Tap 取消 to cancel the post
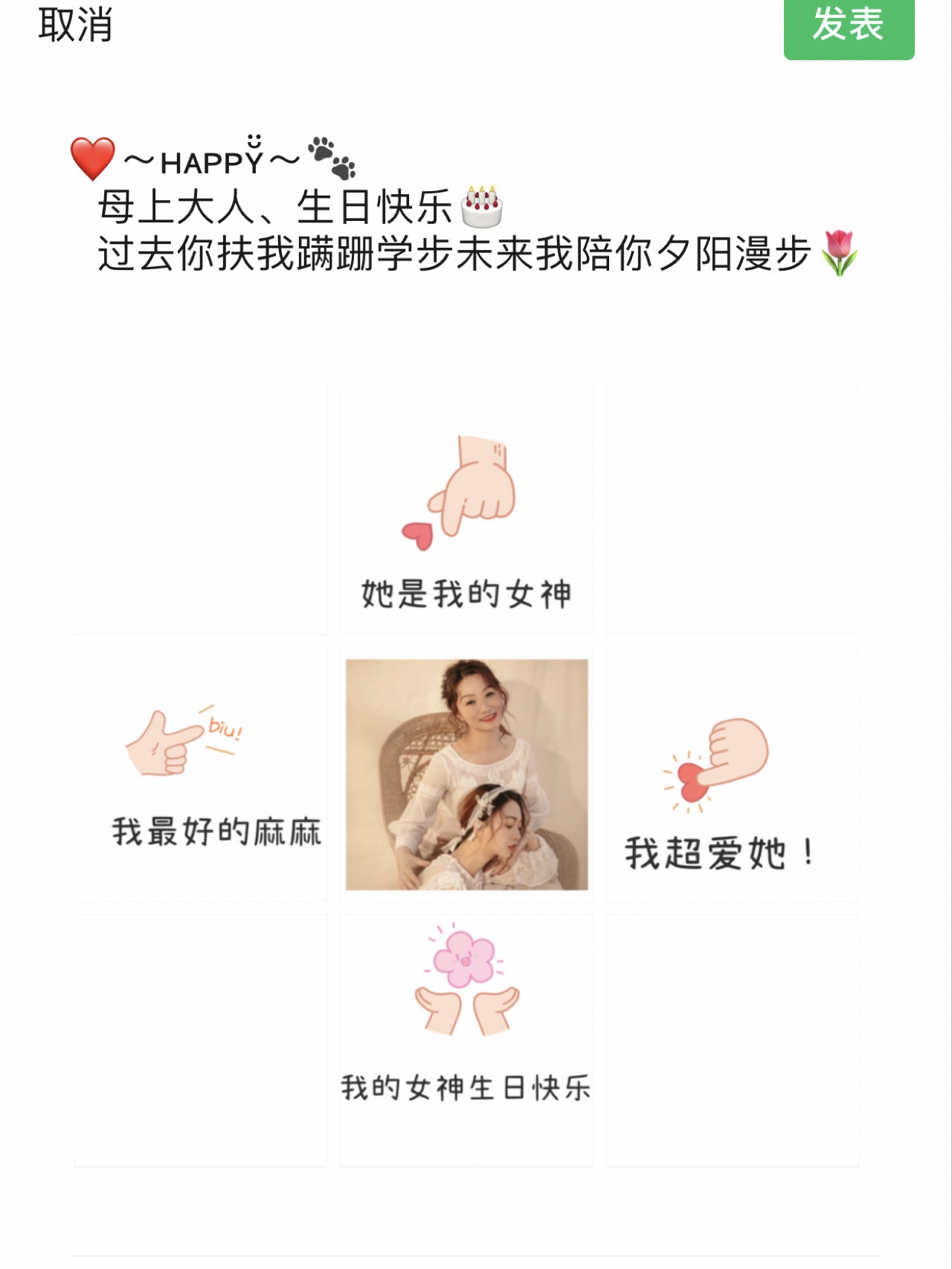The width and height of the screenshot is (952, 1269). (x=75, y=25)
